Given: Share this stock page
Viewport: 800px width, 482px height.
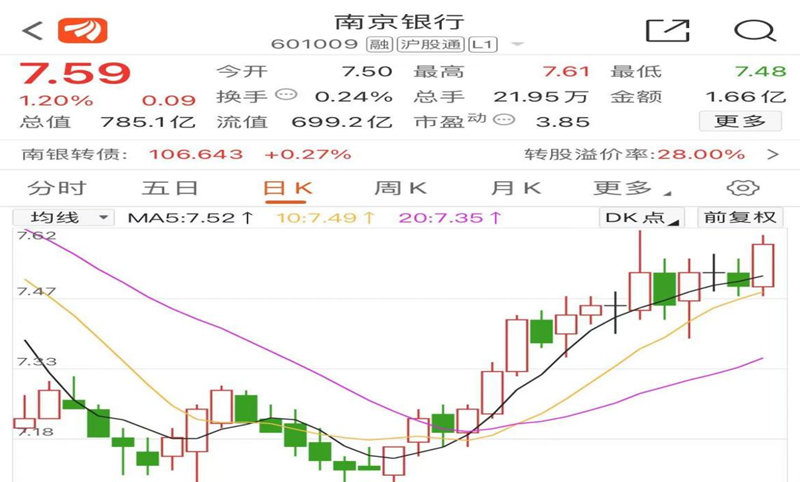Looking at the screenshot, I should tap(667, 30).
